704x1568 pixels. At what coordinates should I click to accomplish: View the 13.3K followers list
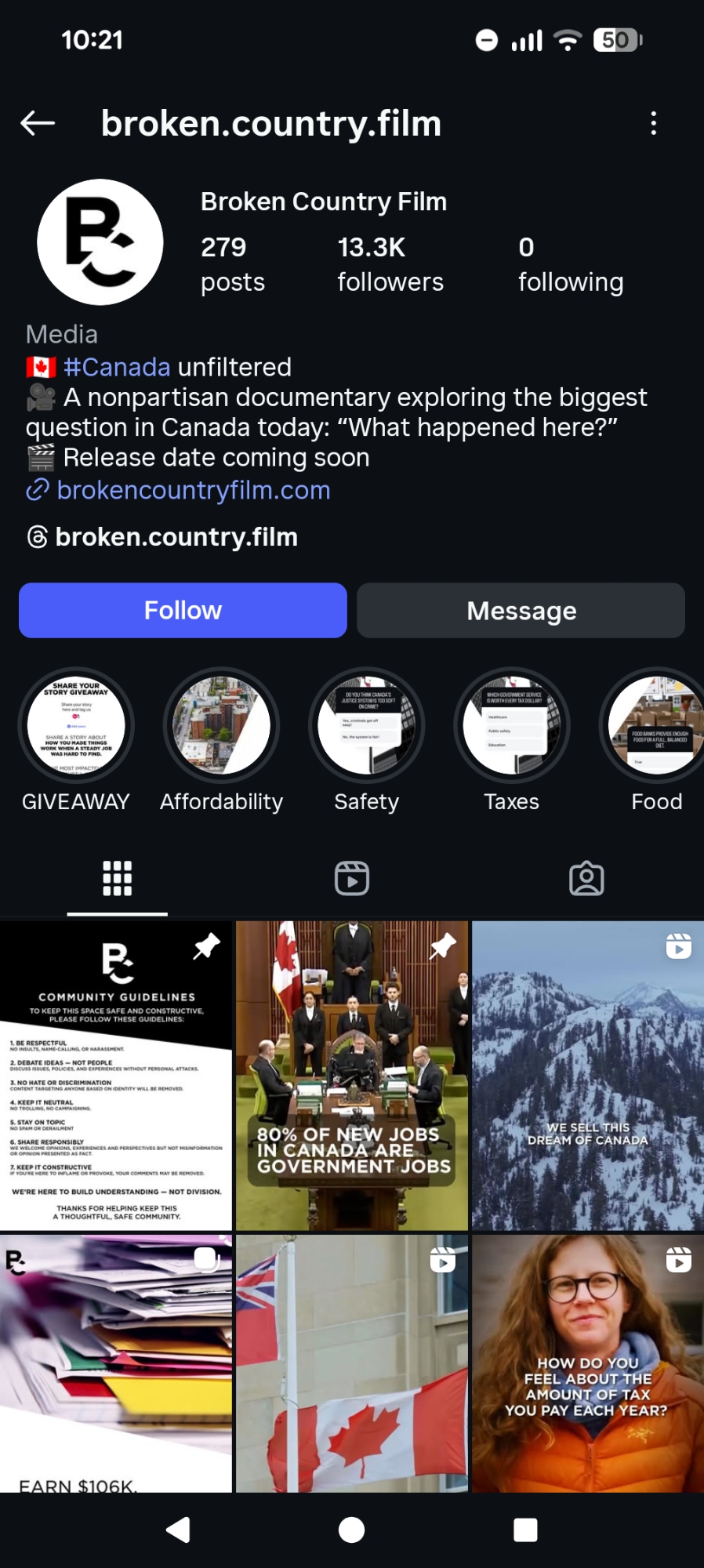point(390,264)
